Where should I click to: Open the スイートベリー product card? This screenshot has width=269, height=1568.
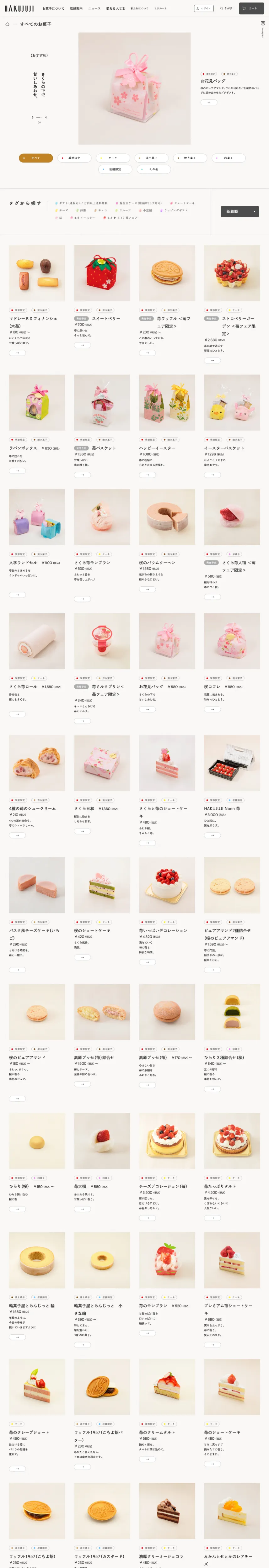(x=102, y=273)
